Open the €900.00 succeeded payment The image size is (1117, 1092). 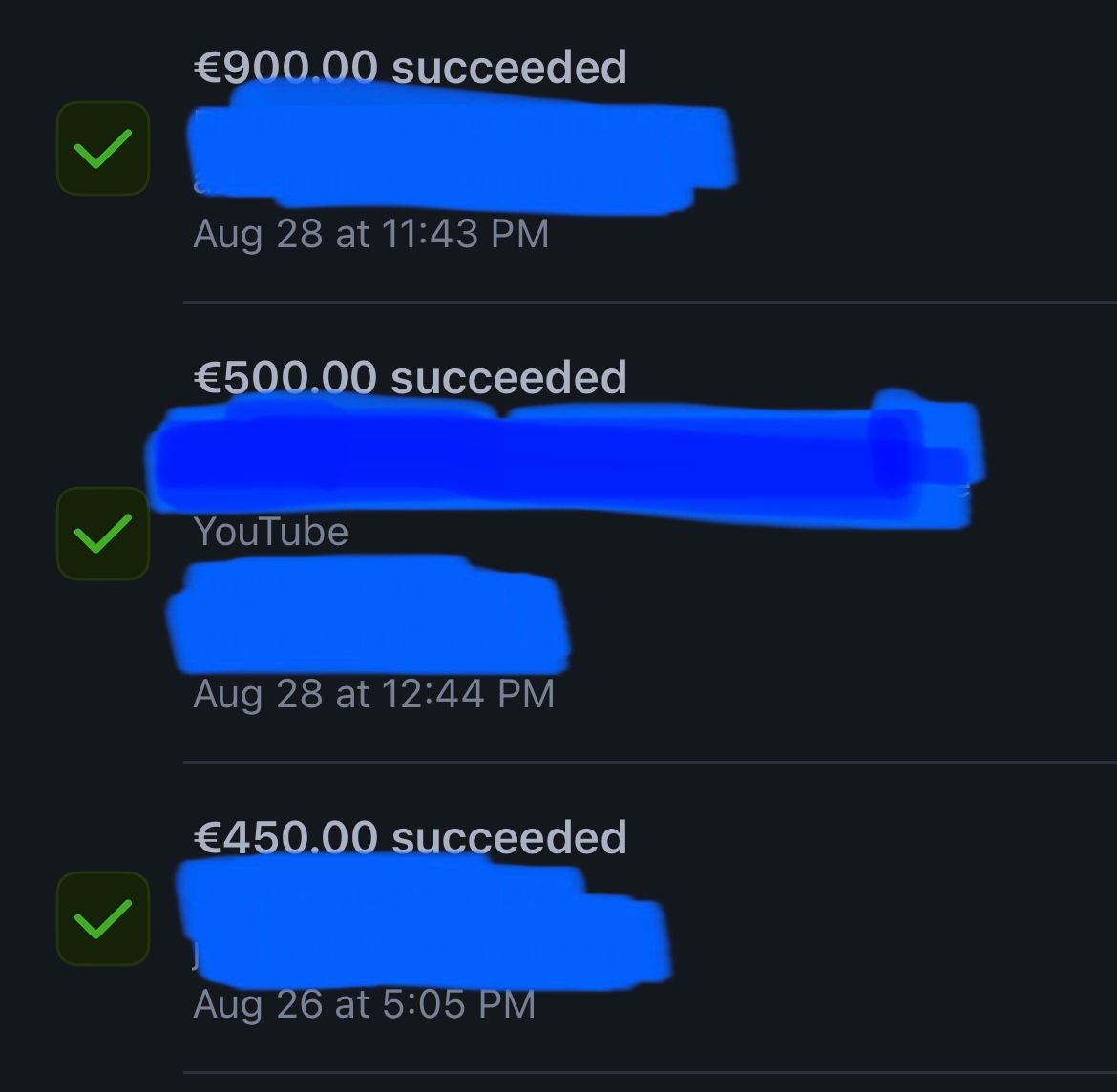click(x=410, y=69)
